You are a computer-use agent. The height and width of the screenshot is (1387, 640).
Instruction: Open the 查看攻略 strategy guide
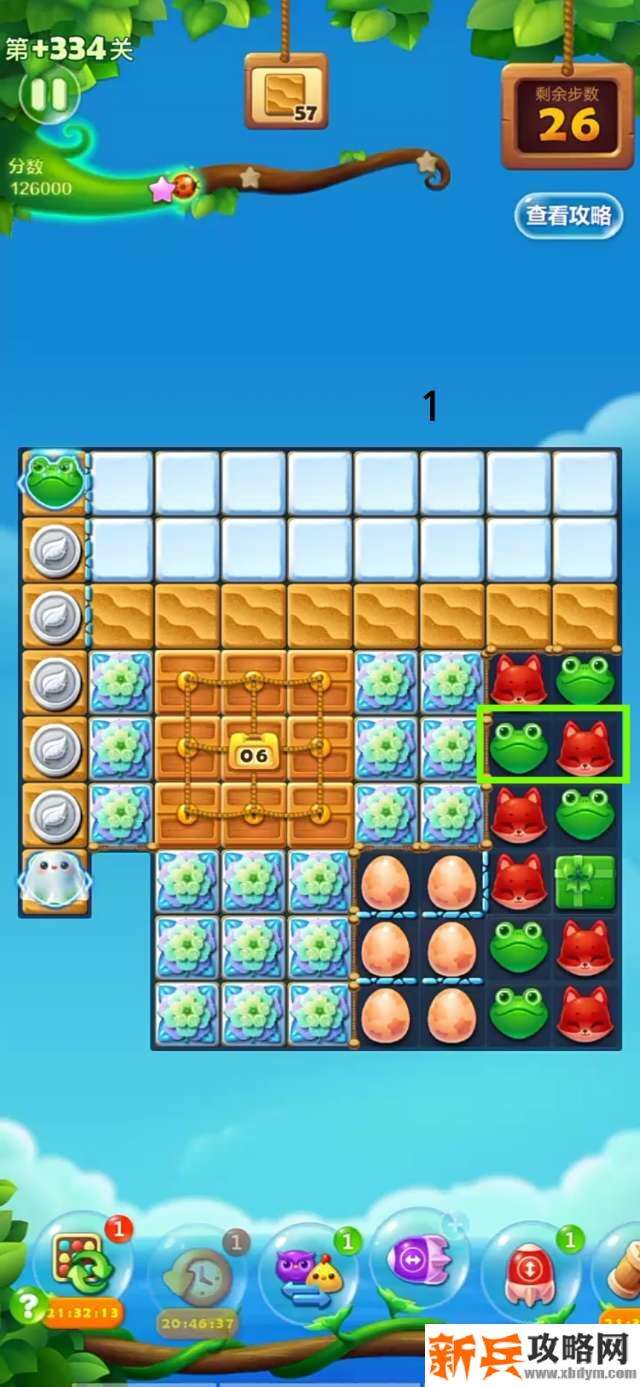pyautogui.click(x=568, y=215)
